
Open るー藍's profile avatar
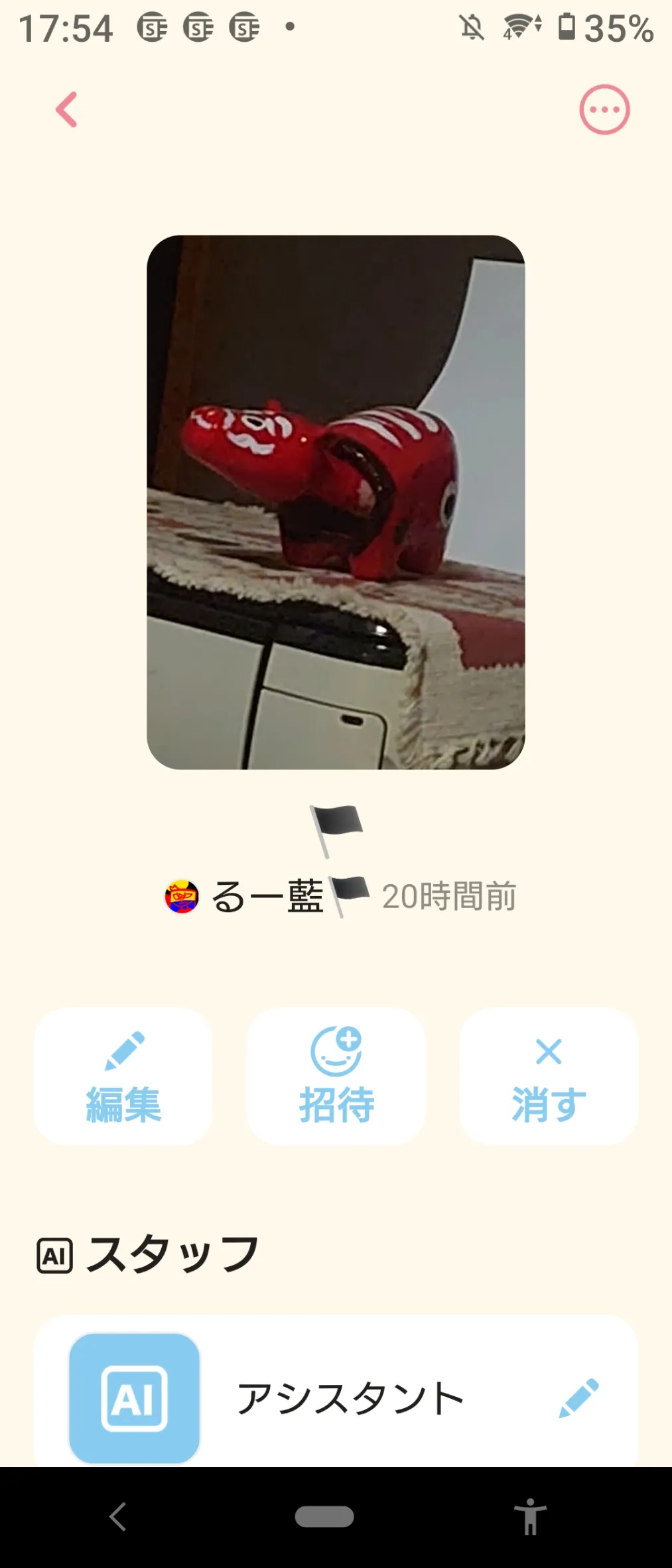point(182,897)
